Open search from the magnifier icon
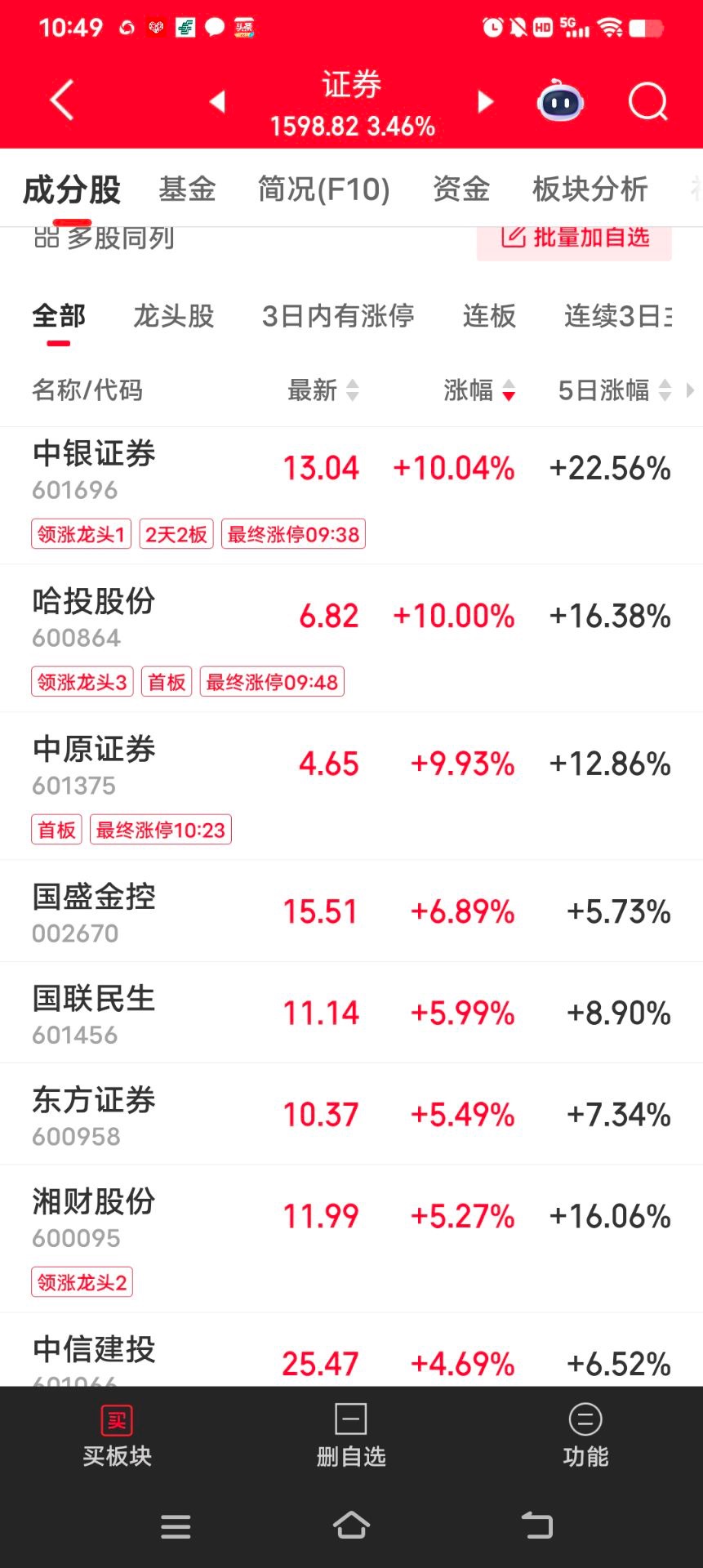The height and width of the screenshot is (1568, 703). [647, 101]
